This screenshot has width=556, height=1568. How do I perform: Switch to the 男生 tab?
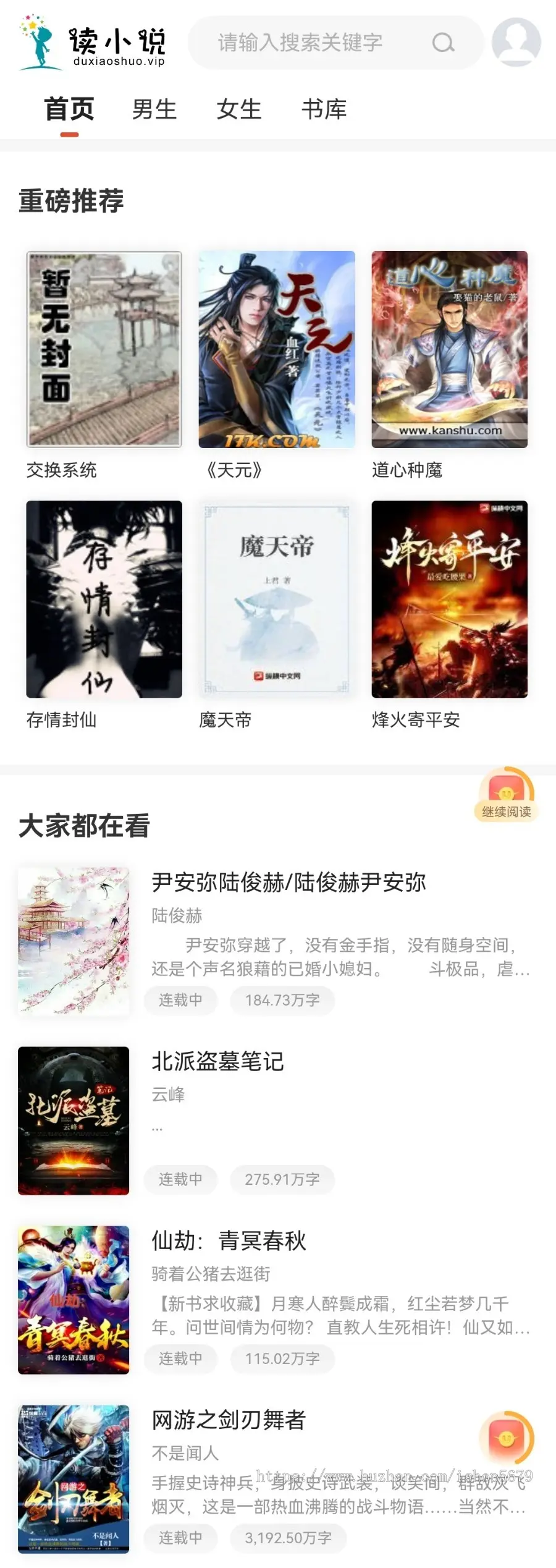point(154,110)
